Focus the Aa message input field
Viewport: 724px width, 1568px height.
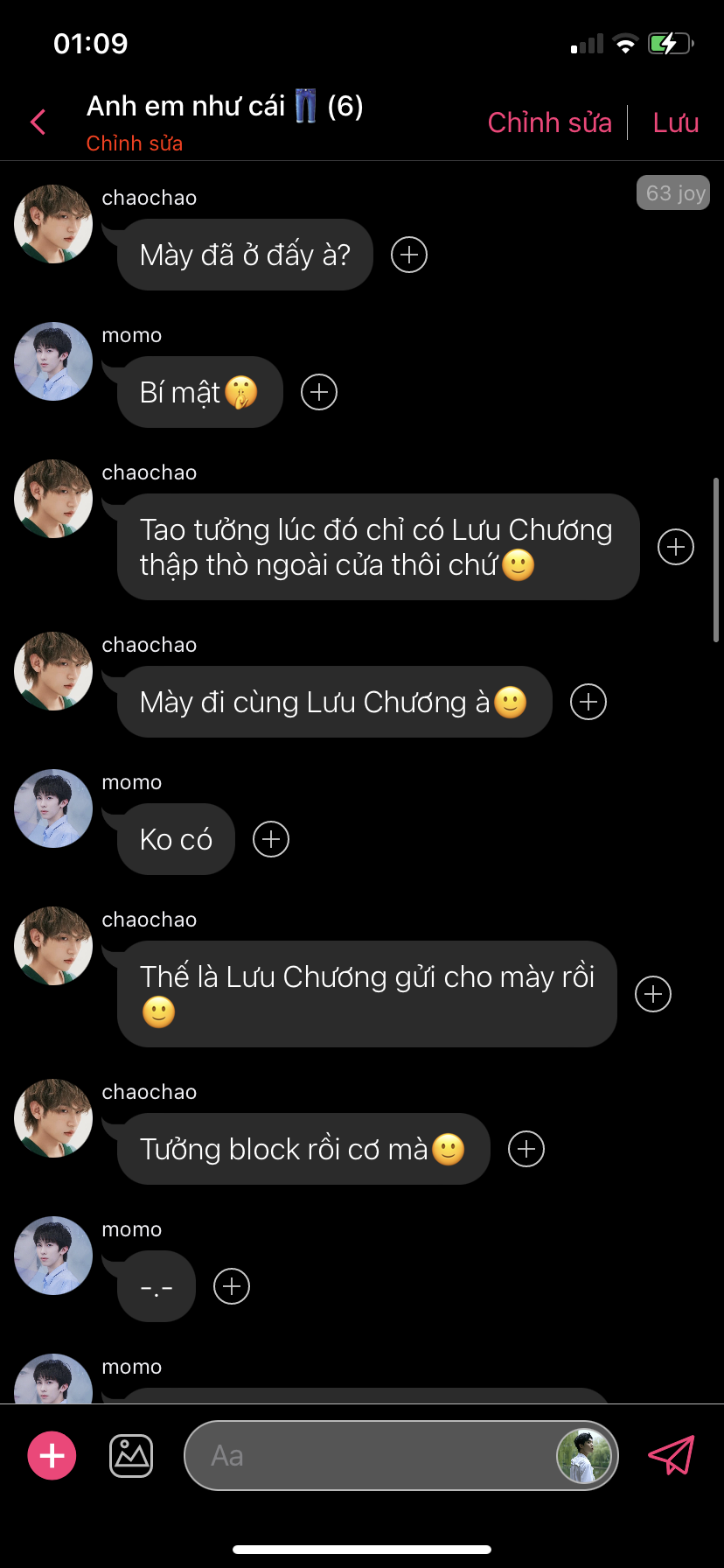(x=367, y=1456)
